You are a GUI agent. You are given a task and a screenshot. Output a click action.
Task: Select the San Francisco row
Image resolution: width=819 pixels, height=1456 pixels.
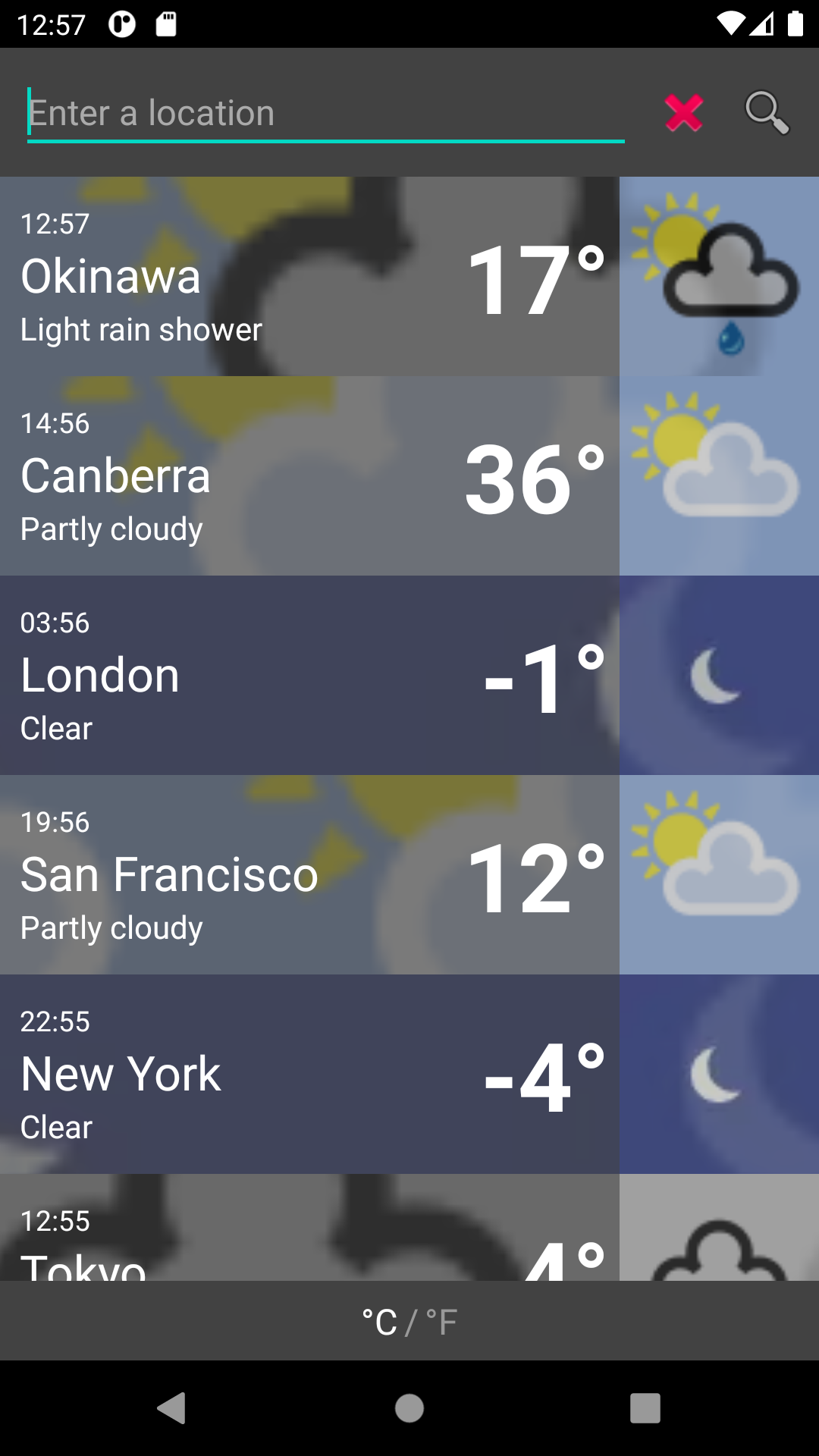click(x=409, y=875)
